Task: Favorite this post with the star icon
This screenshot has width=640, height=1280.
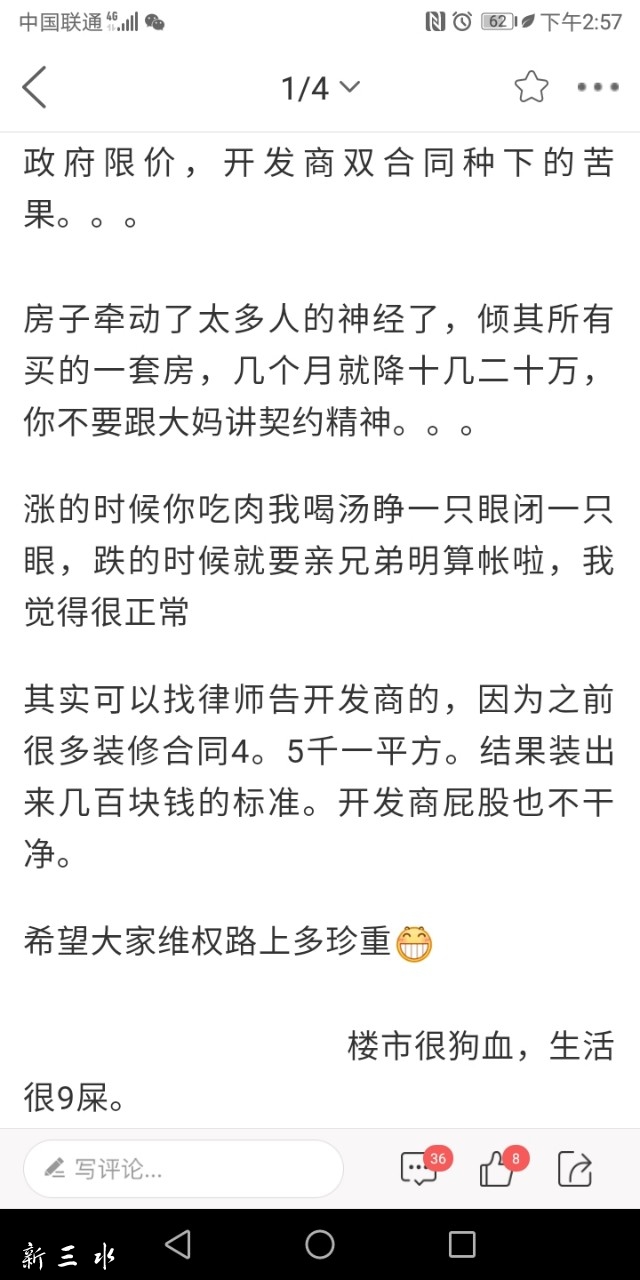Action: pos(531,88)
